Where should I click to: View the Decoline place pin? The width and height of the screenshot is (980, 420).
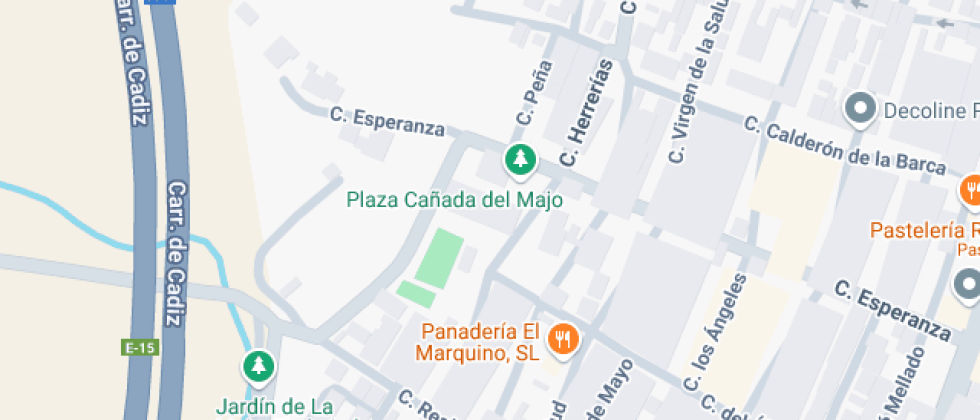[860, 109]
